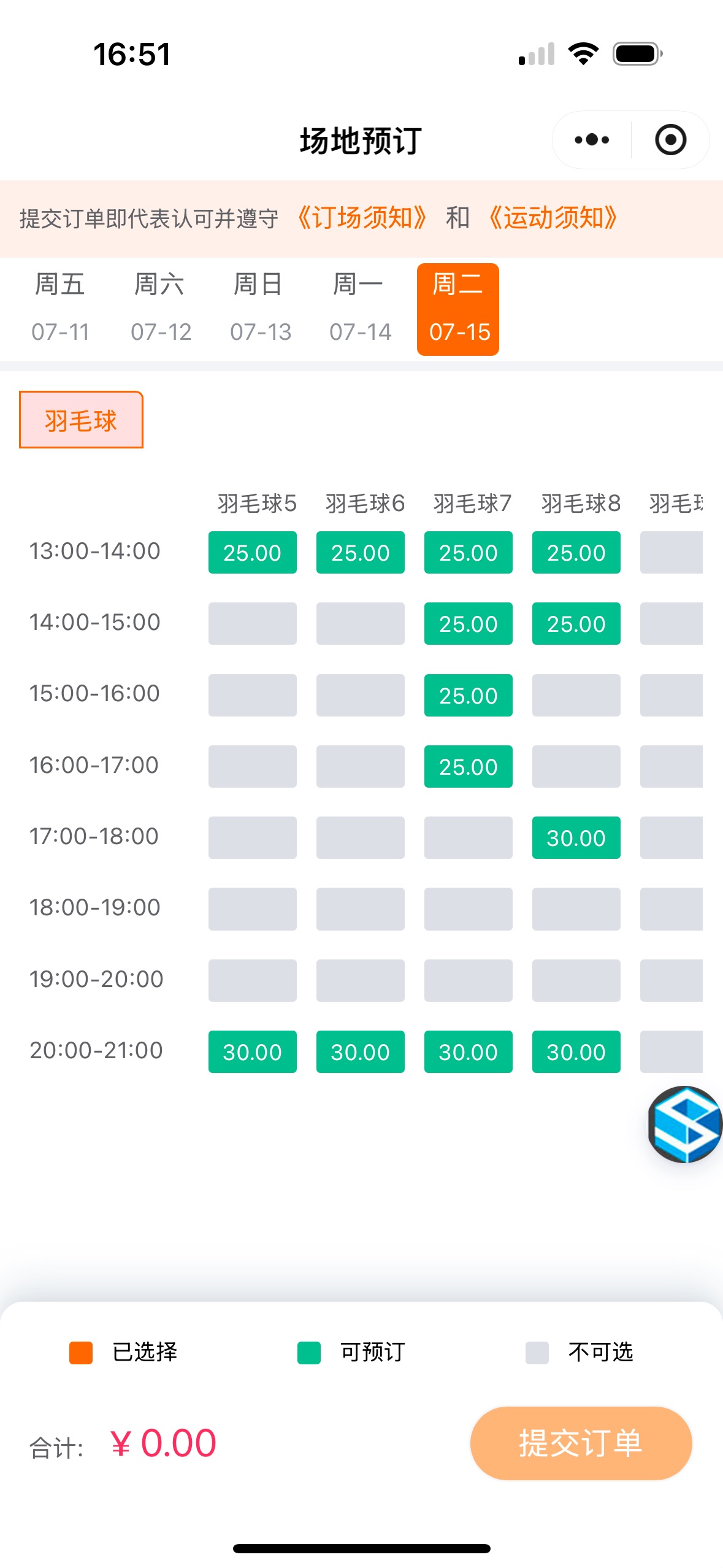Close the mini program via circle icon
The width and height of the screenshot is (723, 1568).
670,140
